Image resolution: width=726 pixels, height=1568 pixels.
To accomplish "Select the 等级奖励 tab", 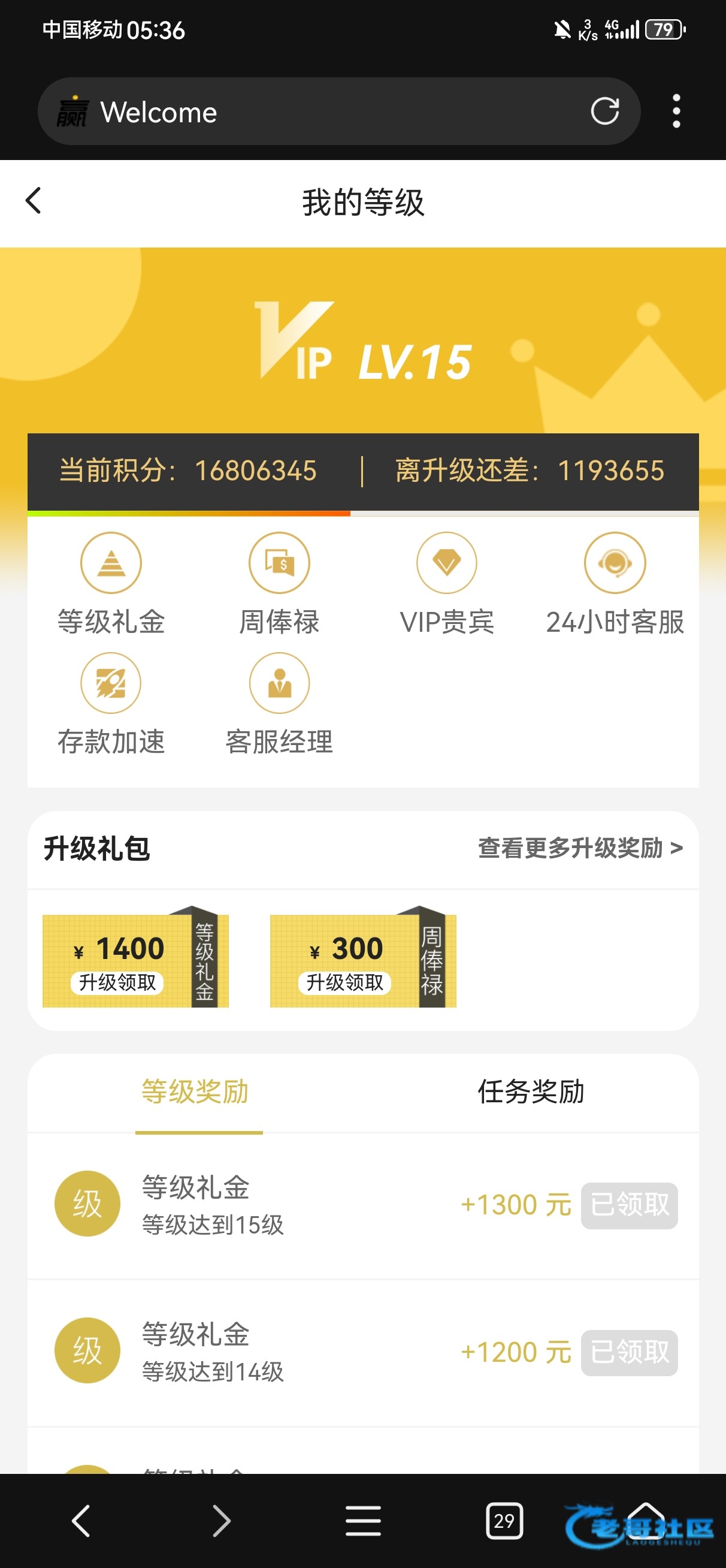I will coord(195,1092).
